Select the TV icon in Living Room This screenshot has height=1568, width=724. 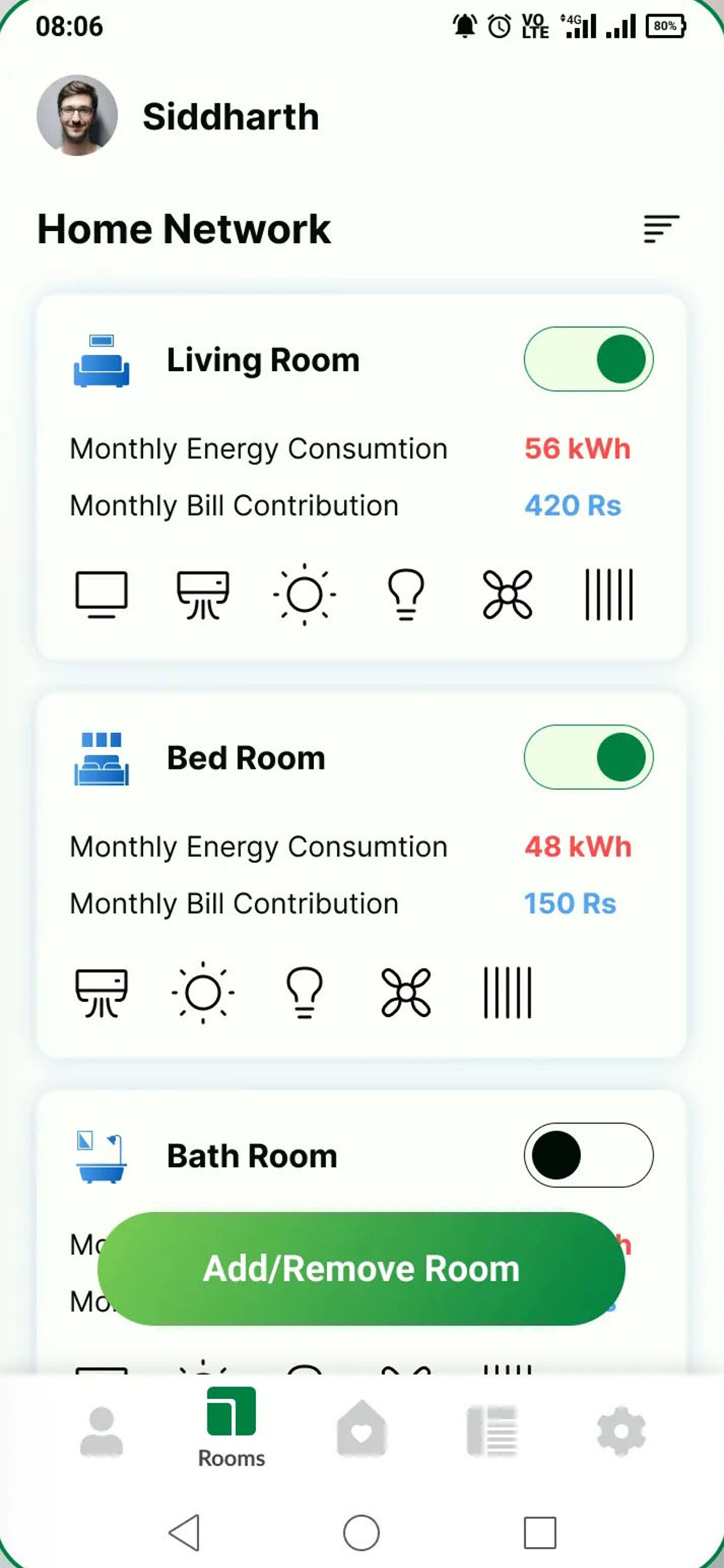(102, 594)
